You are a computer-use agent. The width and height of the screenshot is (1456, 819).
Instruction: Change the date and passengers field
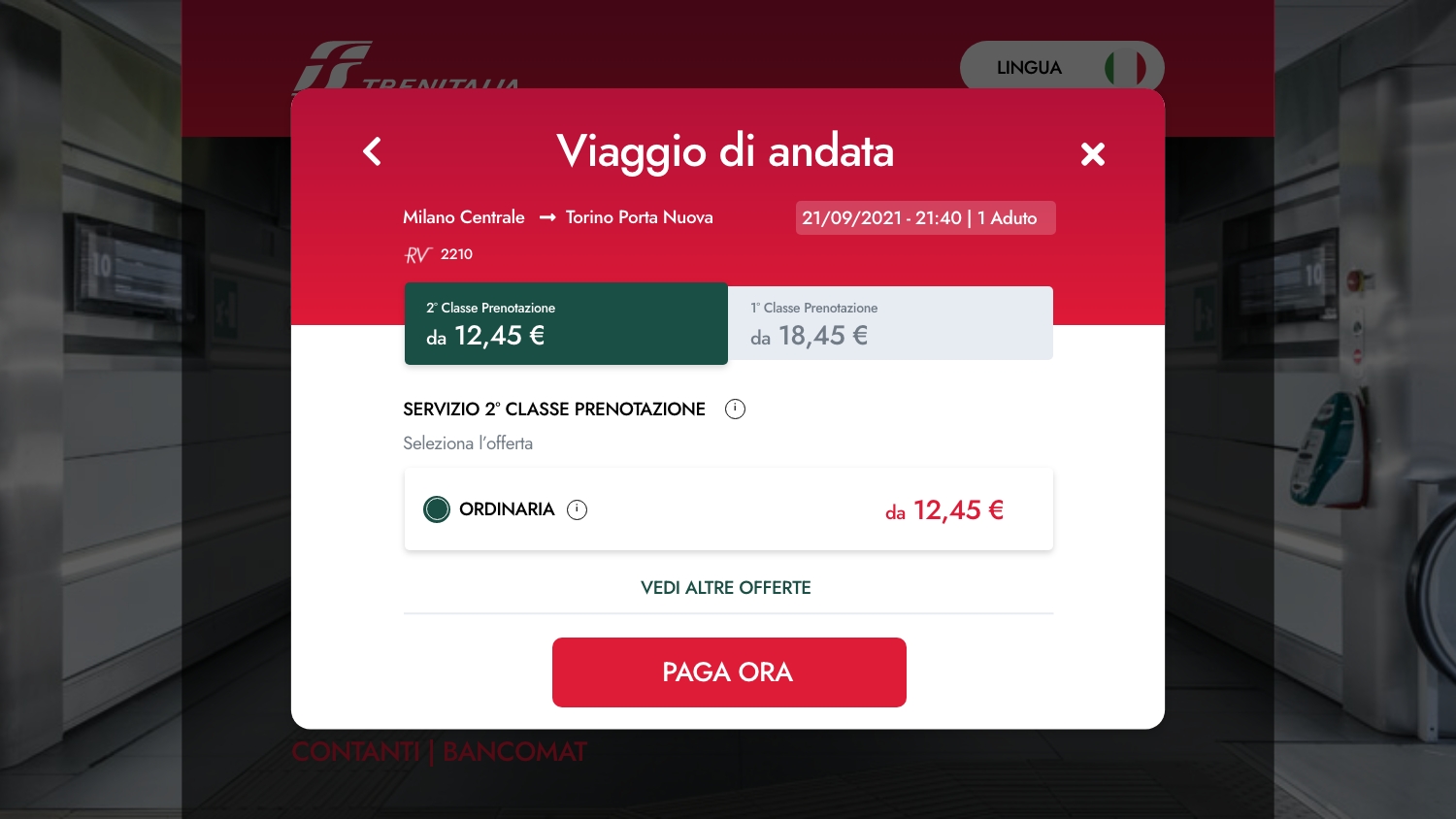(x=925, y=218)
